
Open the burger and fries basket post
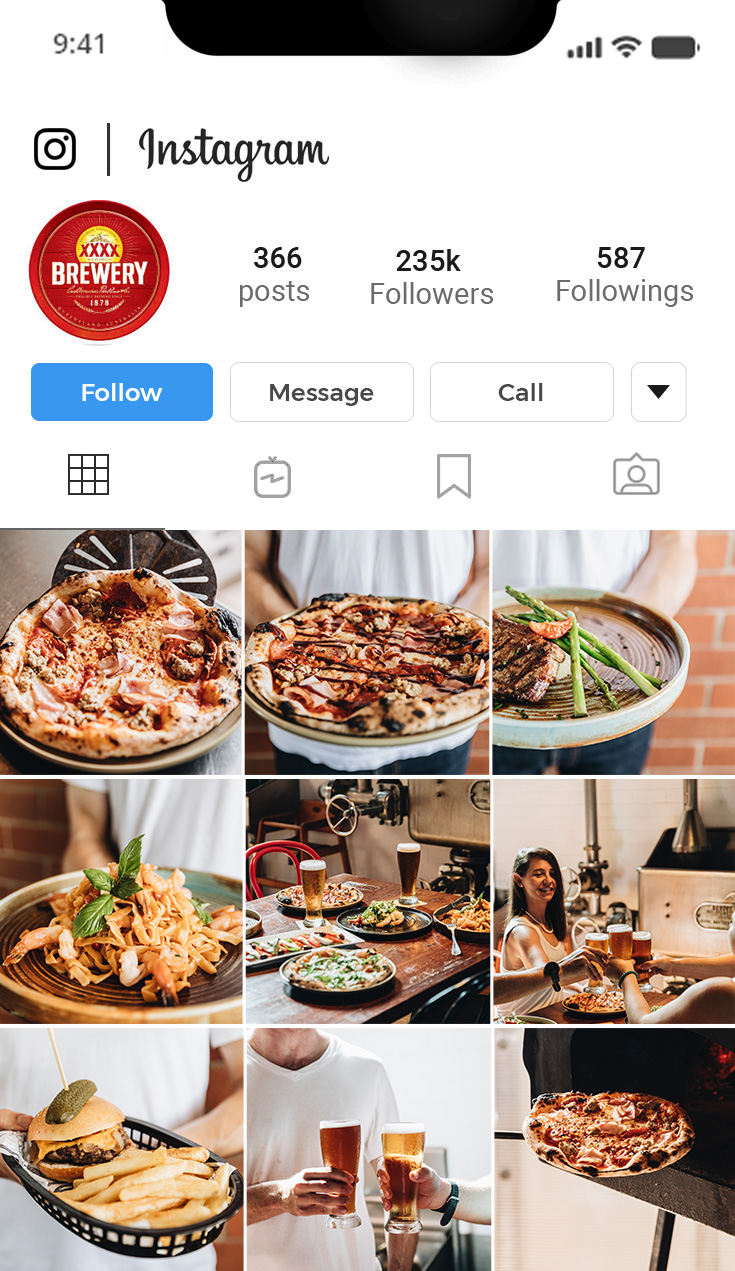[x=121, y=1149]
